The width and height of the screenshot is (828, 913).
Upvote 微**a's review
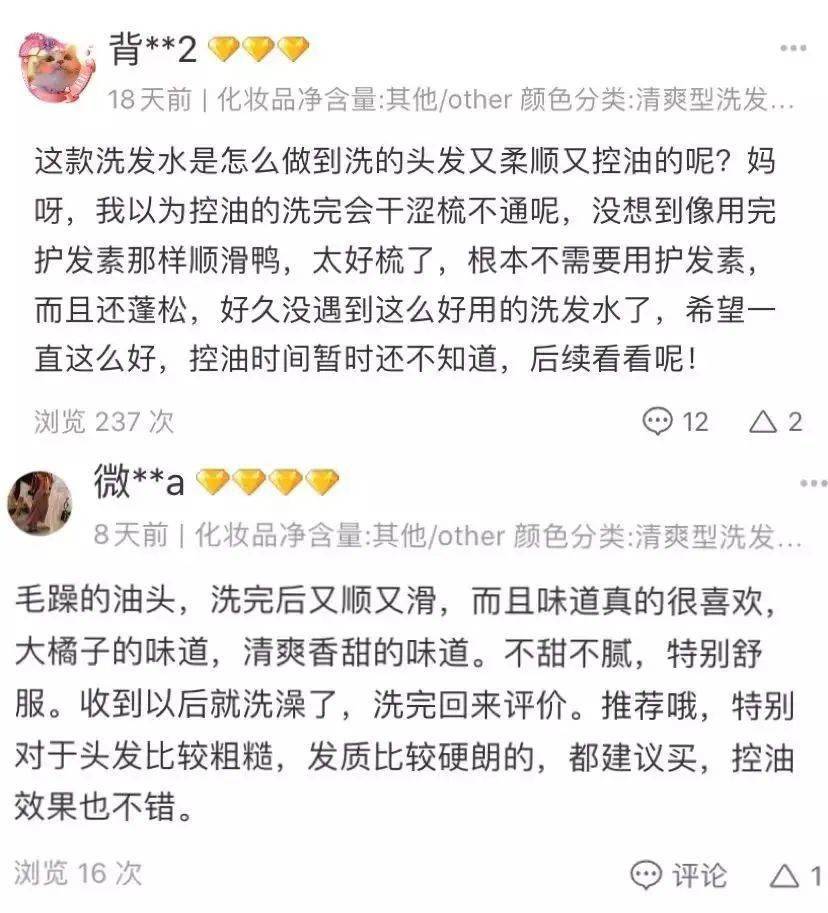pyautogui.click(x=795, y=876)
